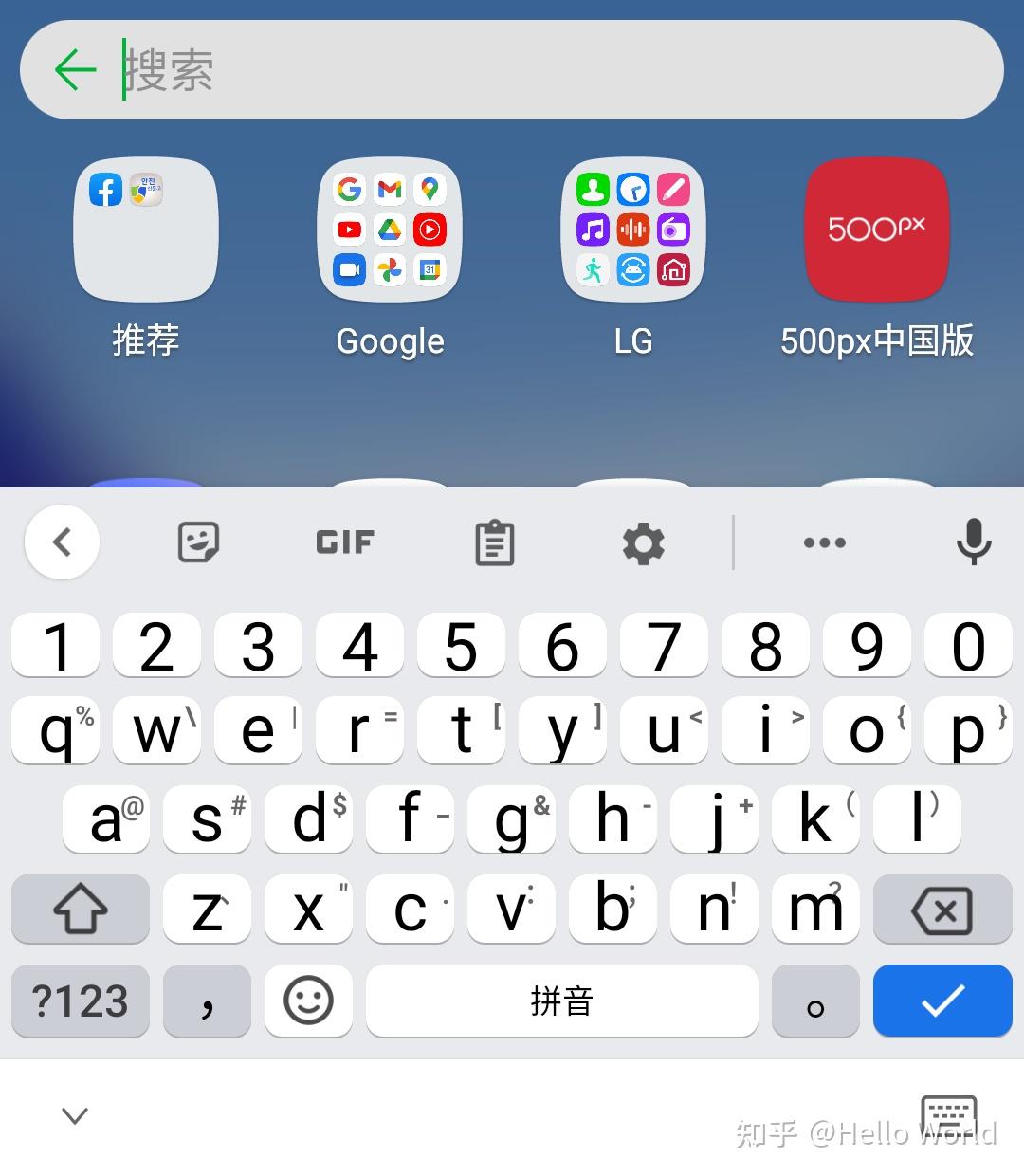Collapse the keyboard toolbar with the chevron

(62, 542)
